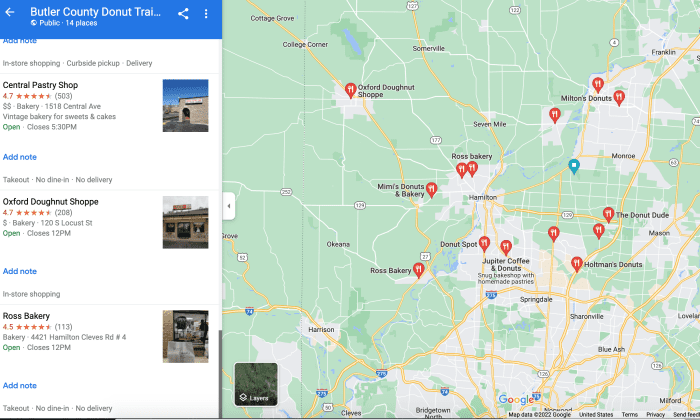The image size is (700, 420).
Task: Share the Butler County Donut Trail list
Action: coord(183,14)
